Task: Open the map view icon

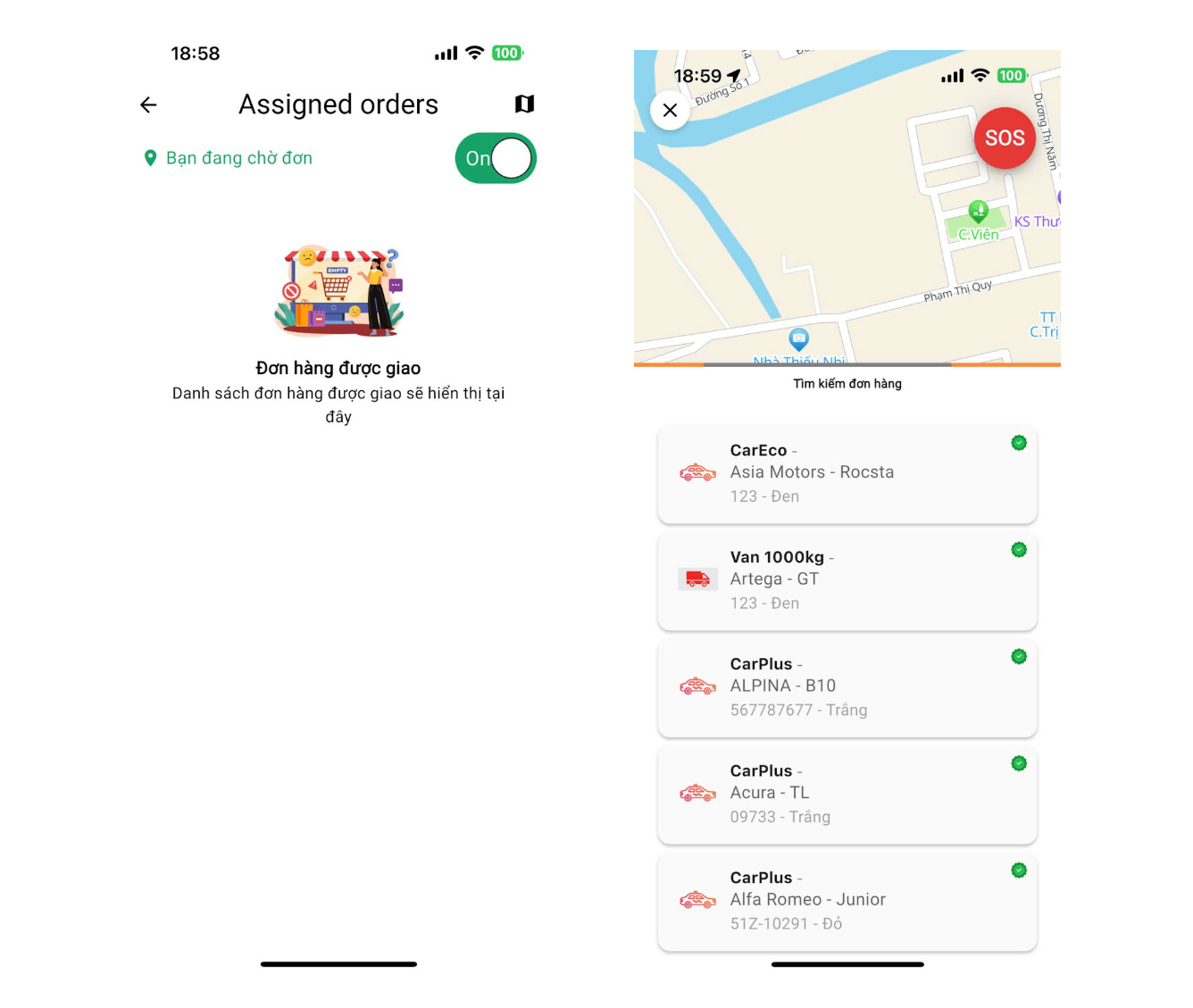Action: [524, 104]
